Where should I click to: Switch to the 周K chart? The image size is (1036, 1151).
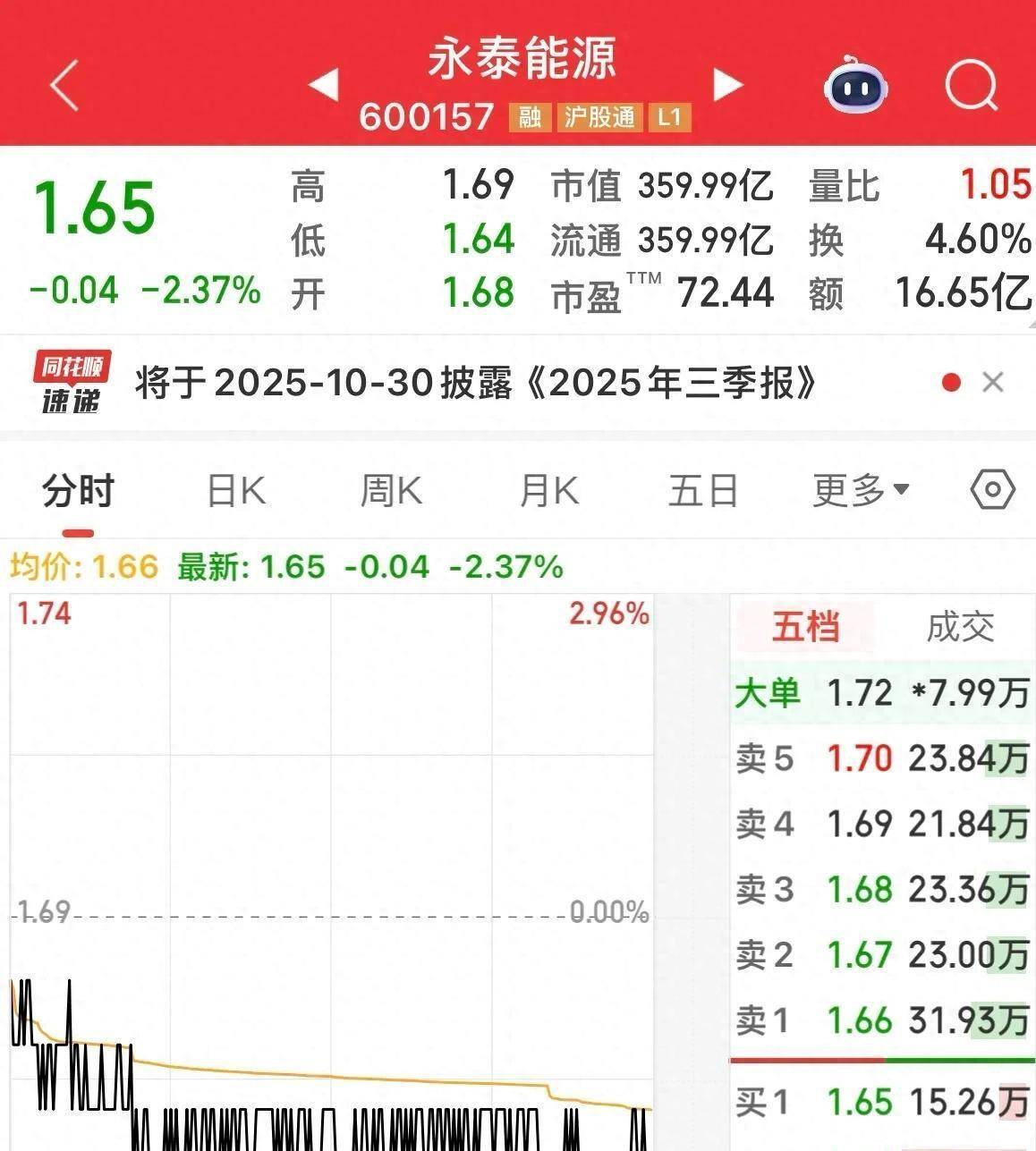pyautogui.click(x=391, y=491)
